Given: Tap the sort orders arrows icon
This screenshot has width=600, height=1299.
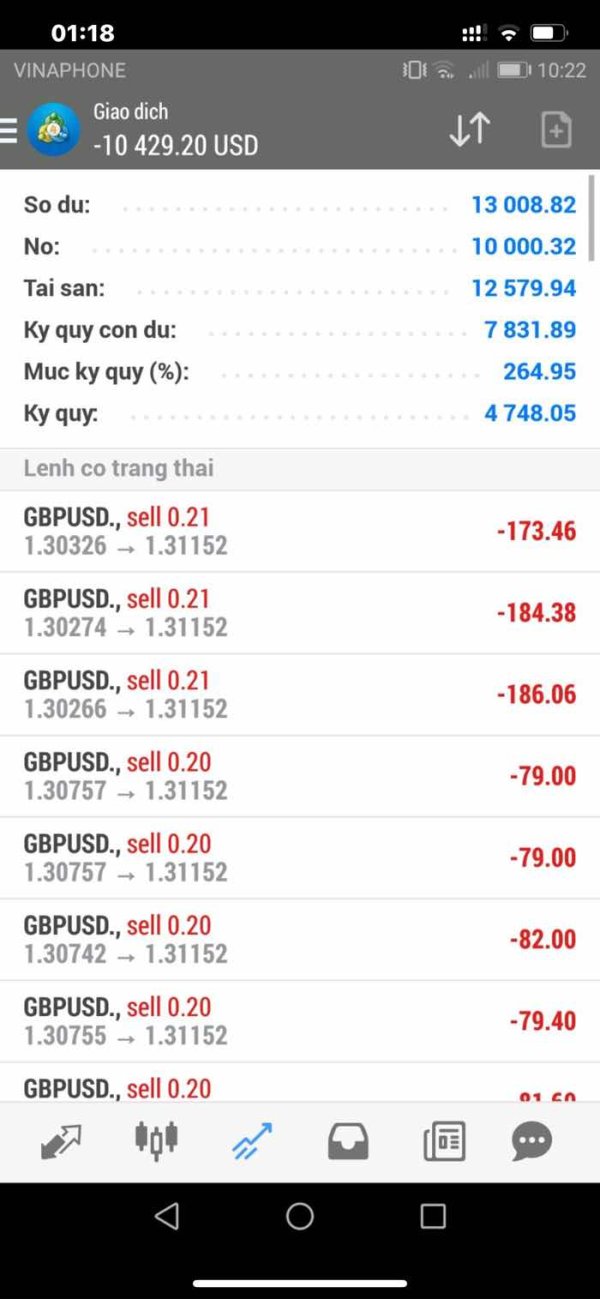Looking at the screenshot, I should click(x=469, y=130).
